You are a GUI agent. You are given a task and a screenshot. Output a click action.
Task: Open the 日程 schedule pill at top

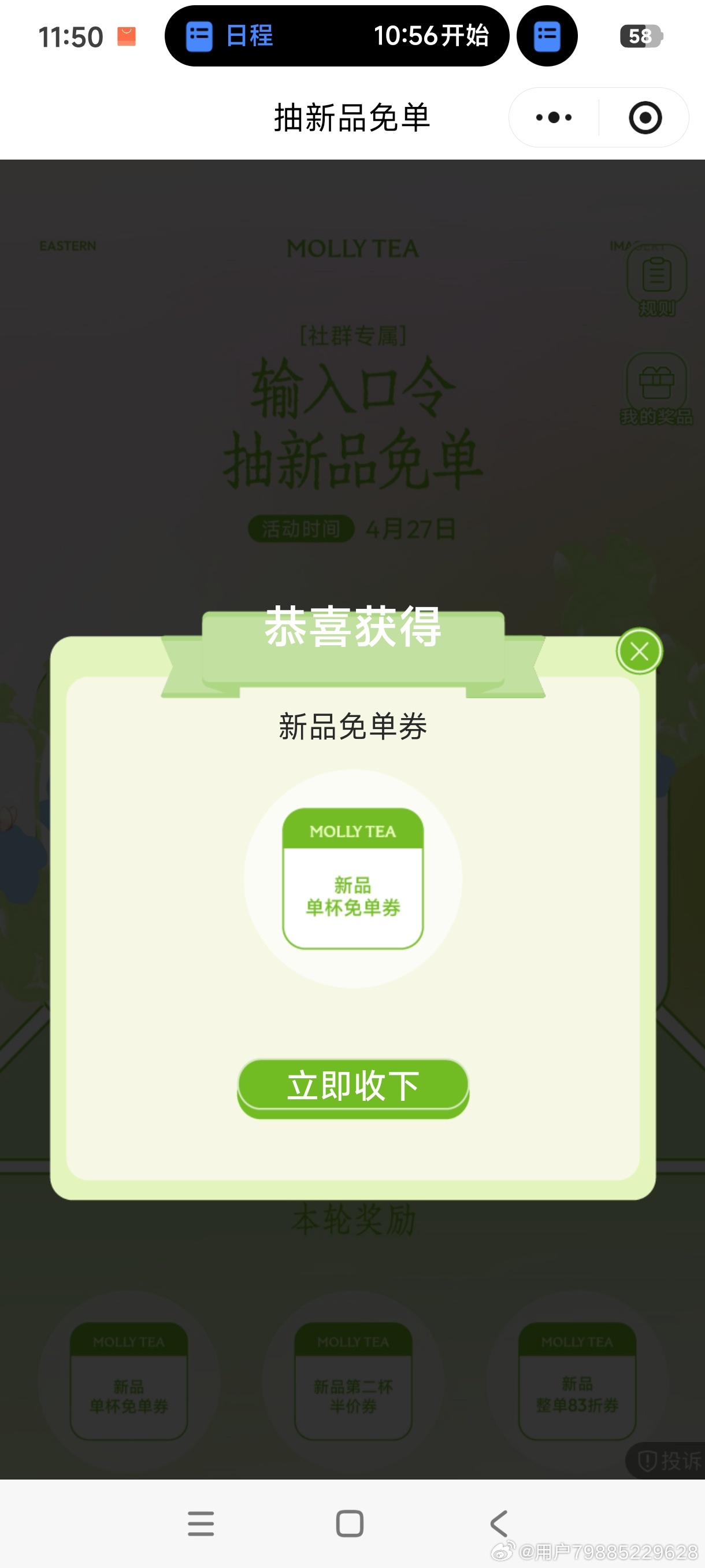tap(336, 36)
